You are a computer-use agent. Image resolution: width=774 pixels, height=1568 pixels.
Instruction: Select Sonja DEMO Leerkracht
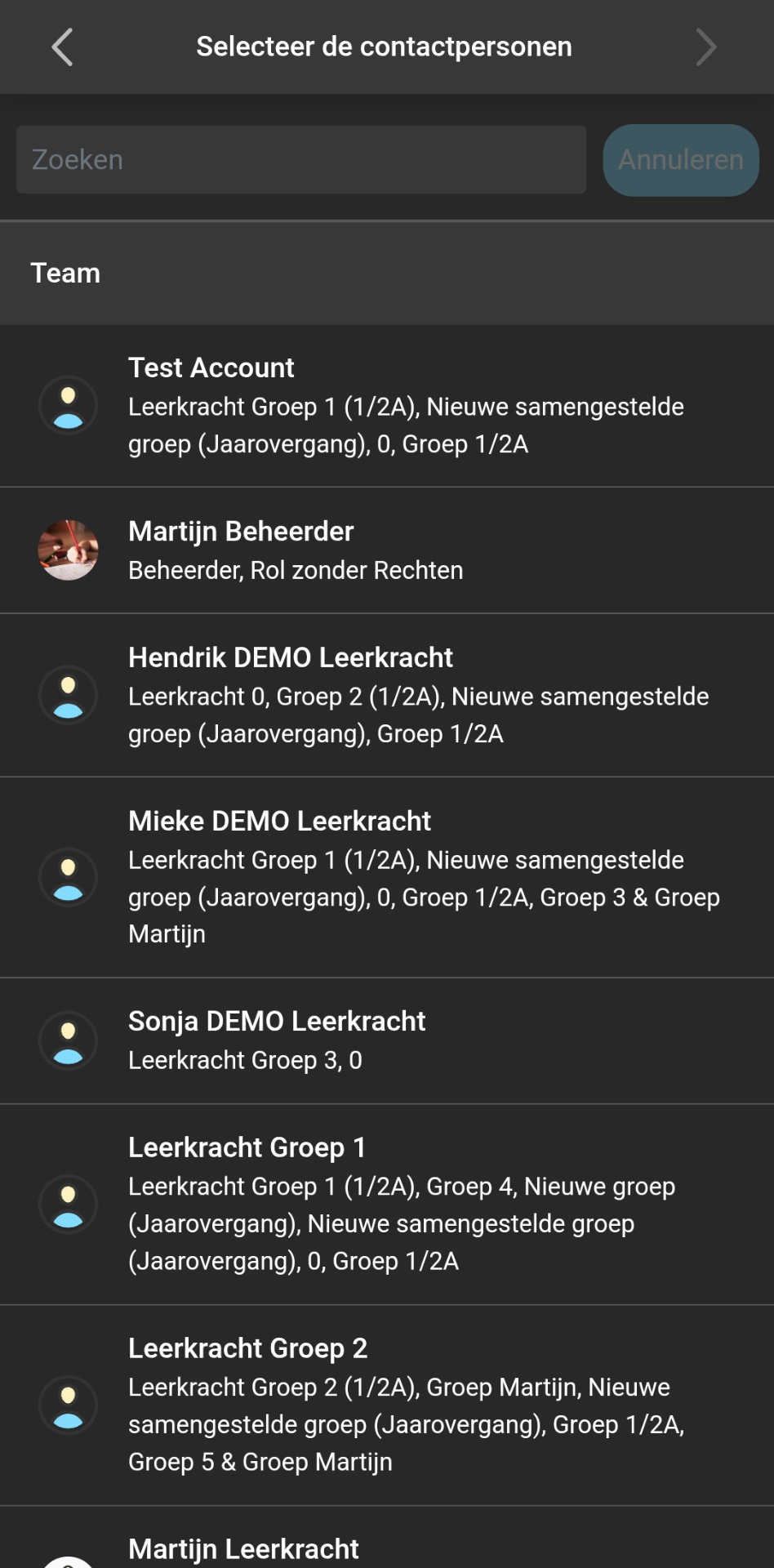387,1040
